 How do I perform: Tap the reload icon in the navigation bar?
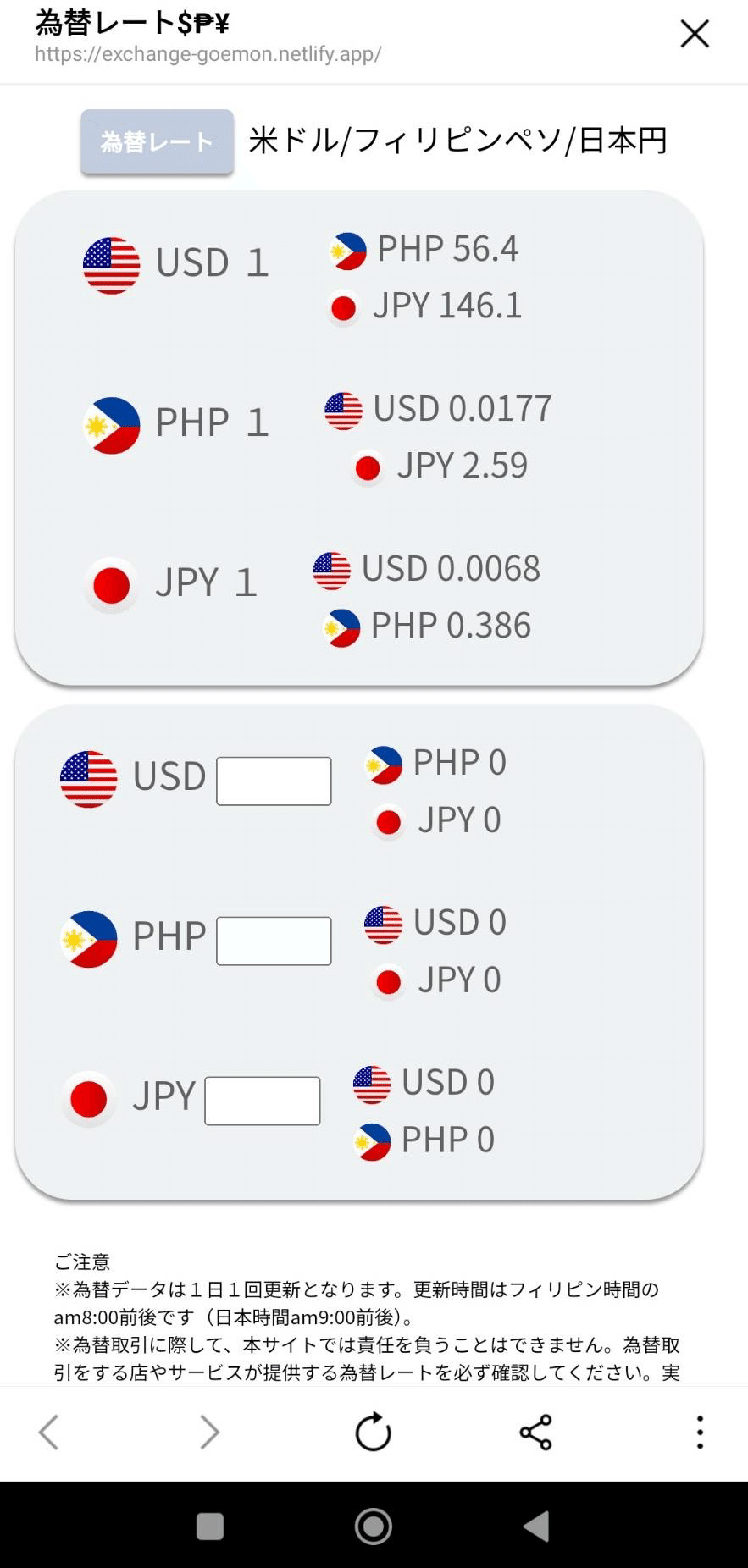373,1431
